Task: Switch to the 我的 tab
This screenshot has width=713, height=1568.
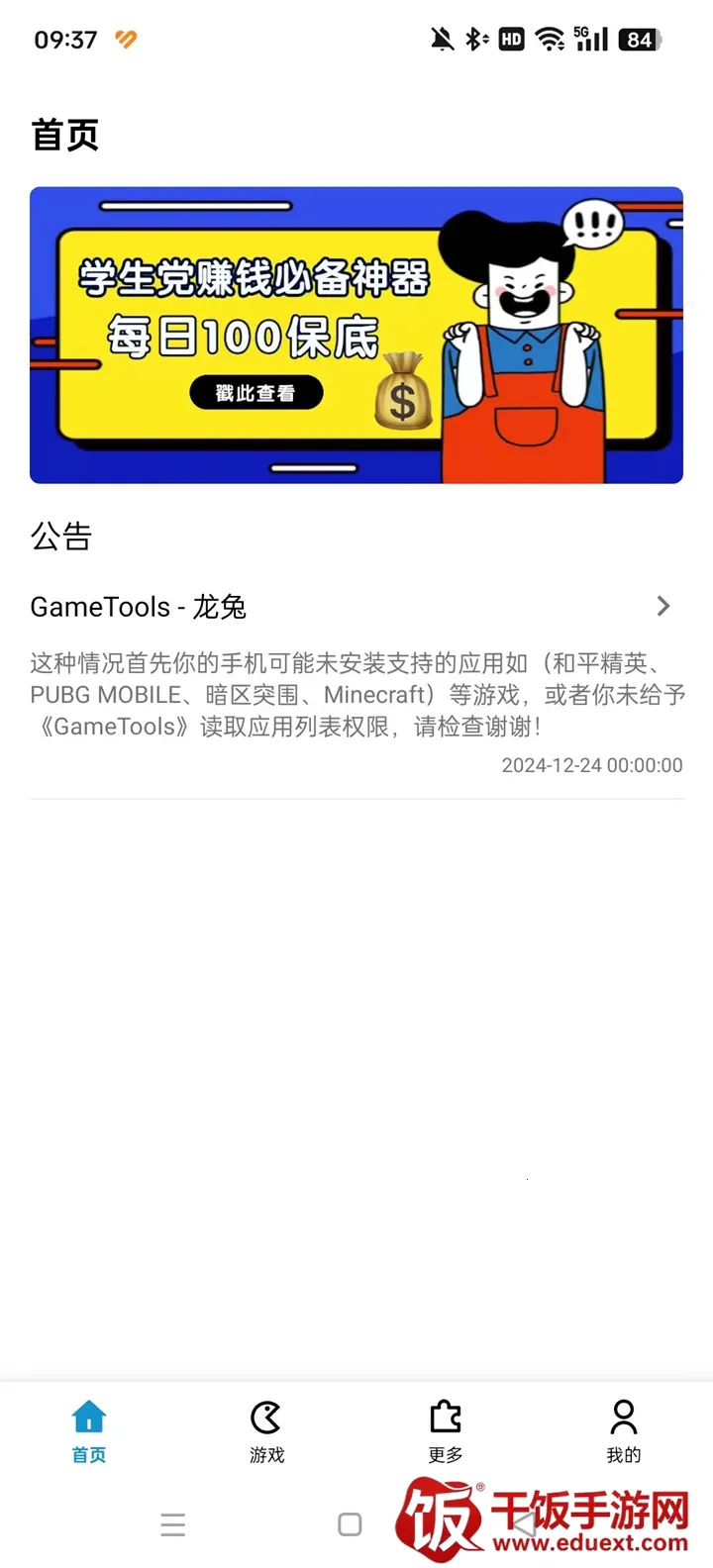Action: point(623,1430)
